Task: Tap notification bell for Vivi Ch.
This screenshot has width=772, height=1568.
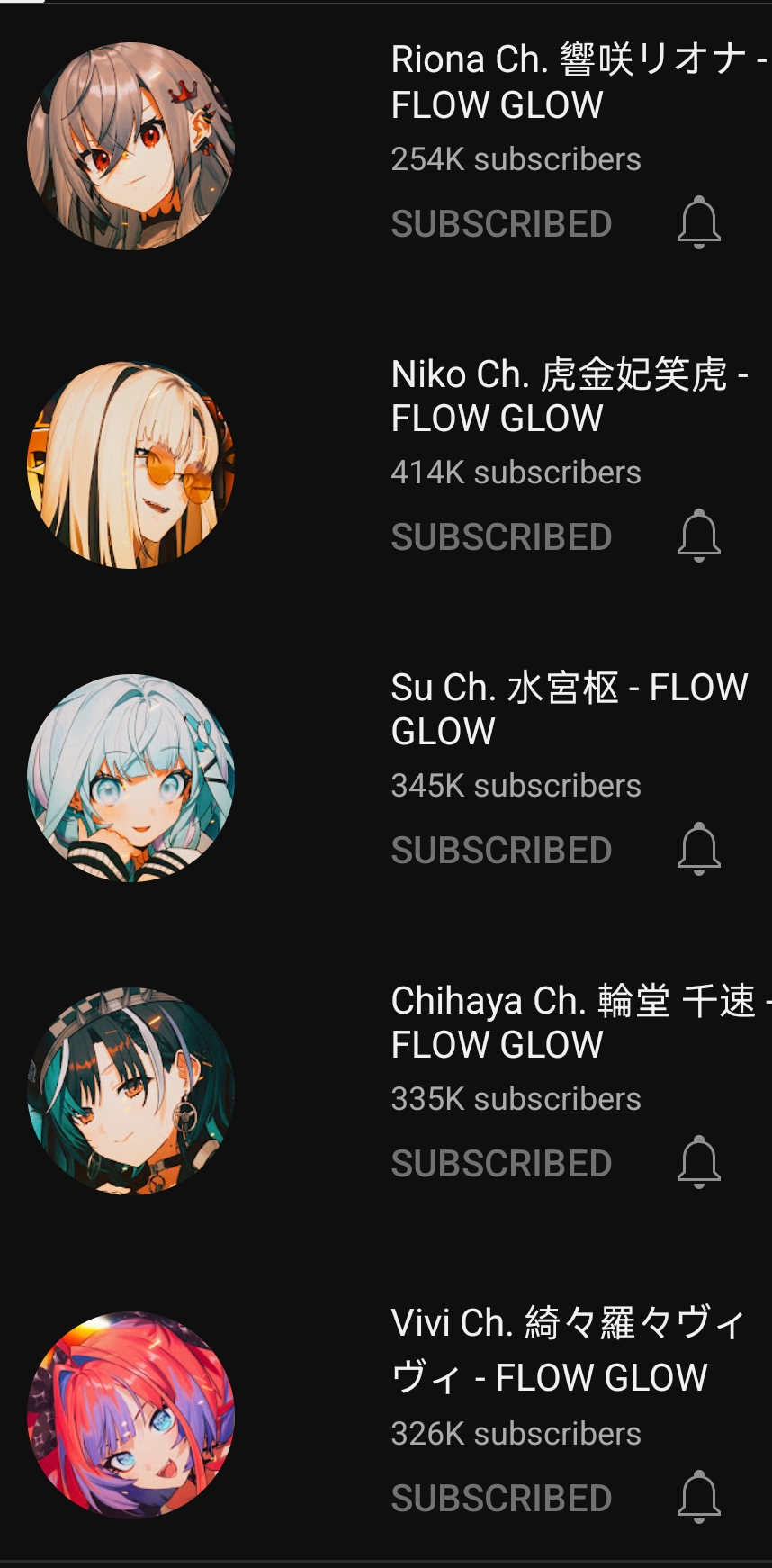Action: (x=698, y=1498)
